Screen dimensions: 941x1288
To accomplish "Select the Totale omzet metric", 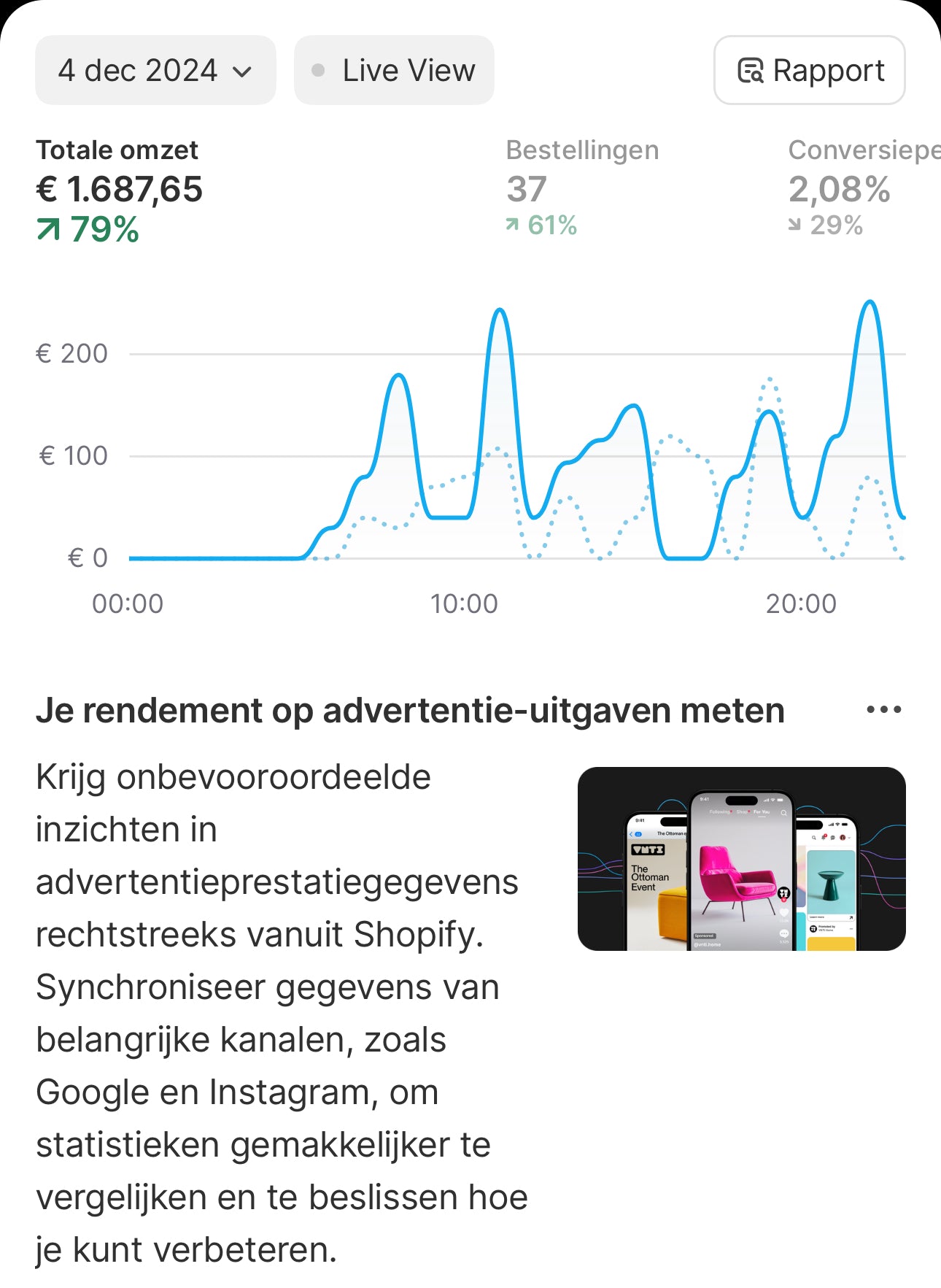I will tap(120, 190).
